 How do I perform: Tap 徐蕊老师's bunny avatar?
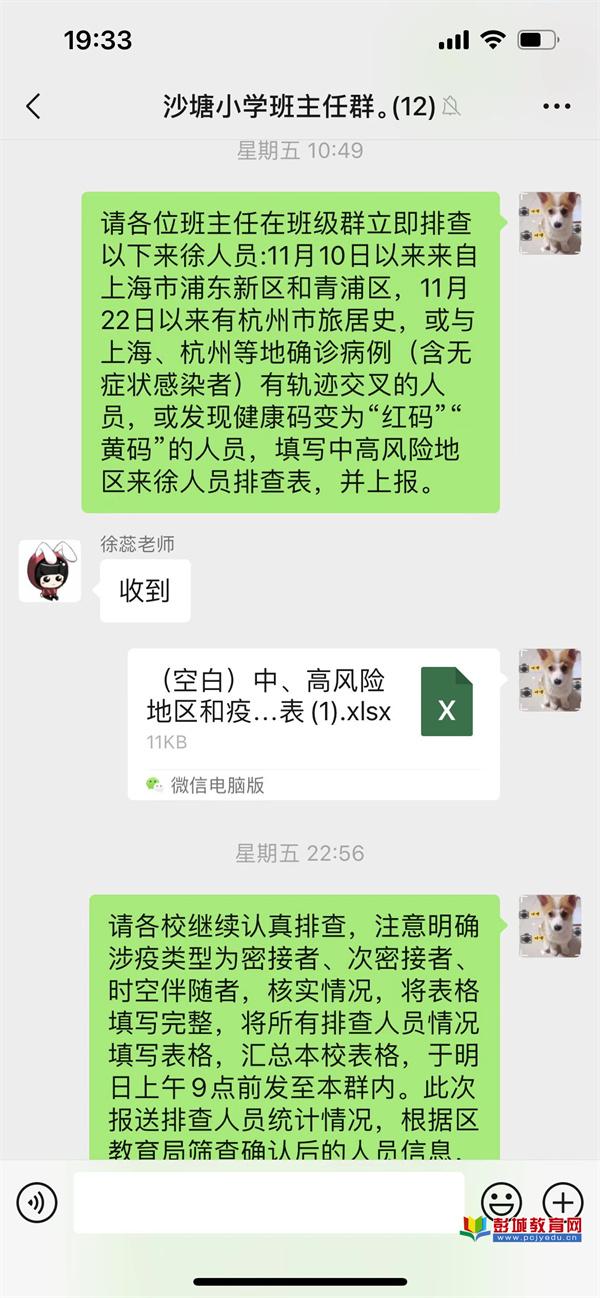(50, 570)
